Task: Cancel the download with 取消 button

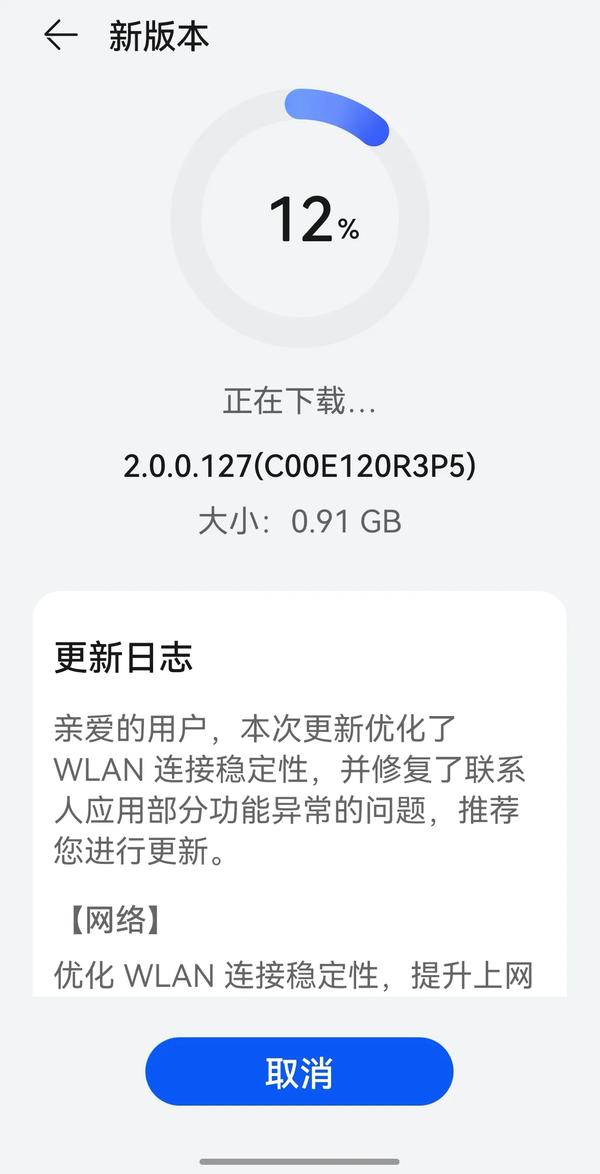Action: [299, 1072]
